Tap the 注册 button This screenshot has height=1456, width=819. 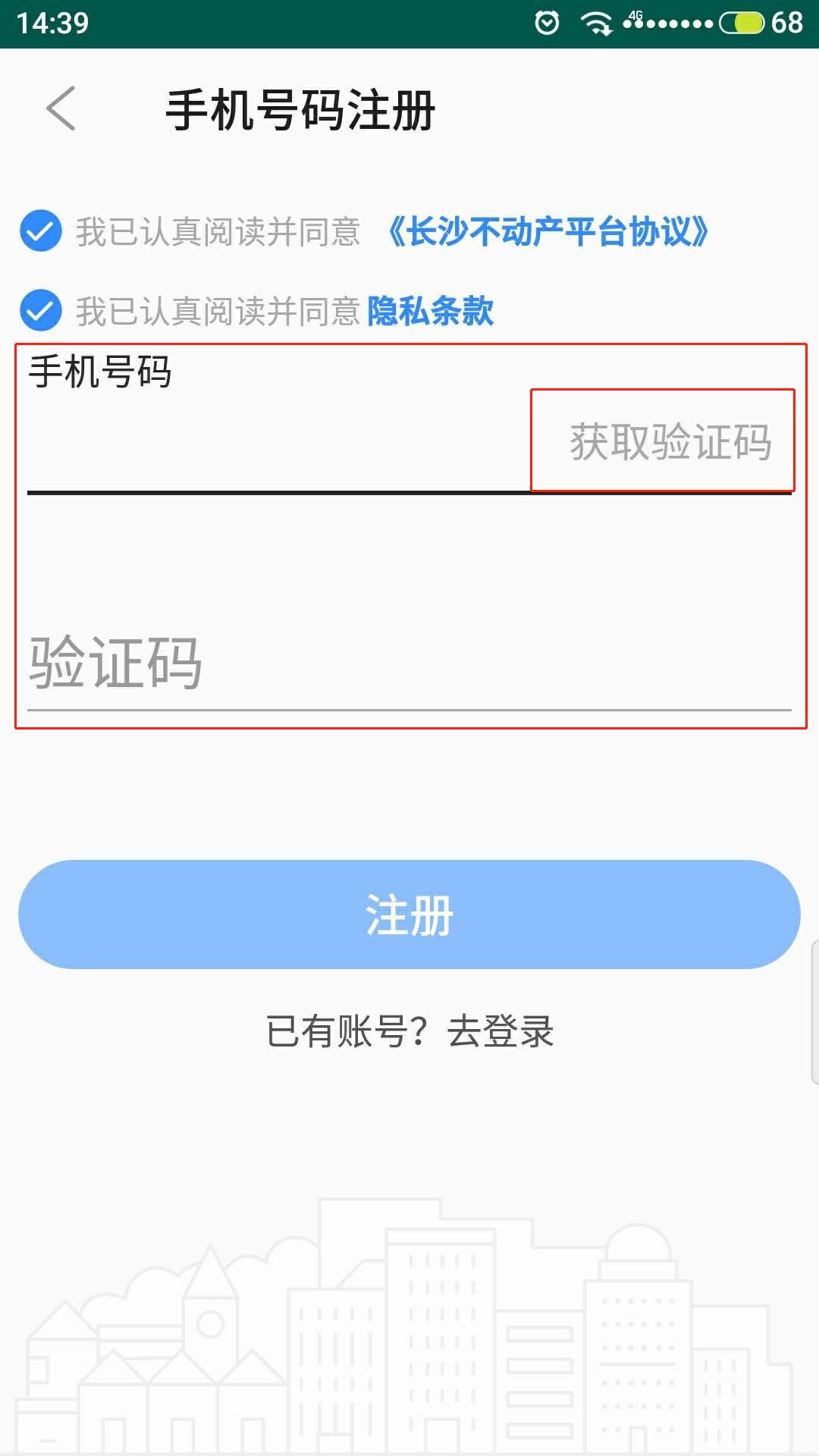(409, 915)
